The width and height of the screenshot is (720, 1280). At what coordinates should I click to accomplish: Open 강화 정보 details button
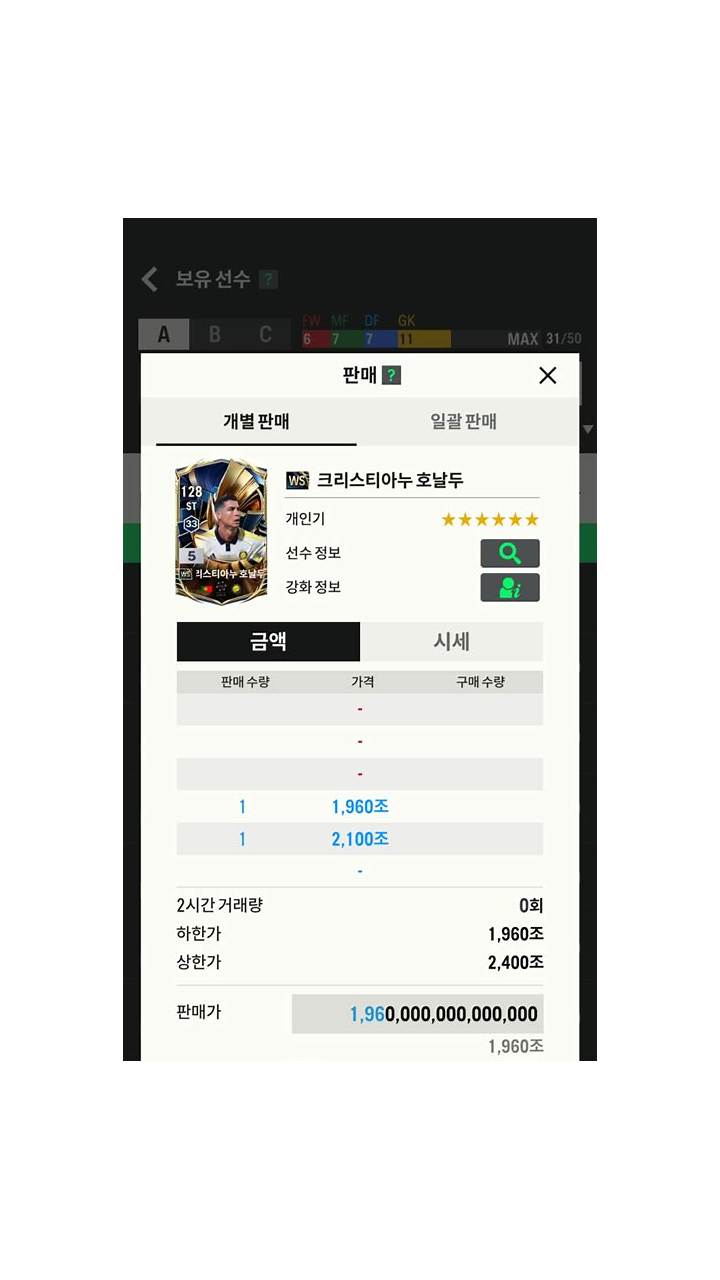pos(510,587)
